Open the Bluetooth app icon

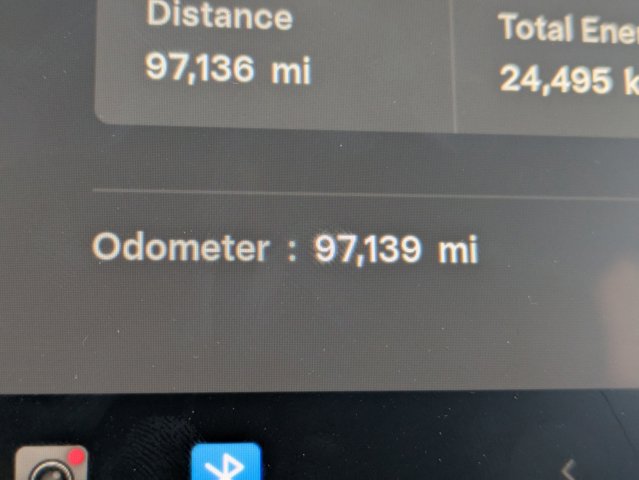(227, 463)
